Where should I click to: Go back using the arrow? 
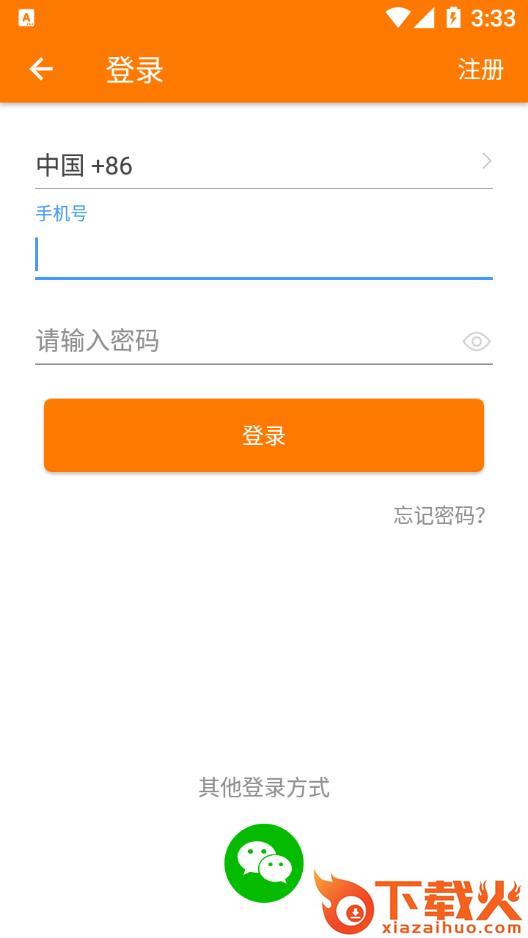(41, 69)
